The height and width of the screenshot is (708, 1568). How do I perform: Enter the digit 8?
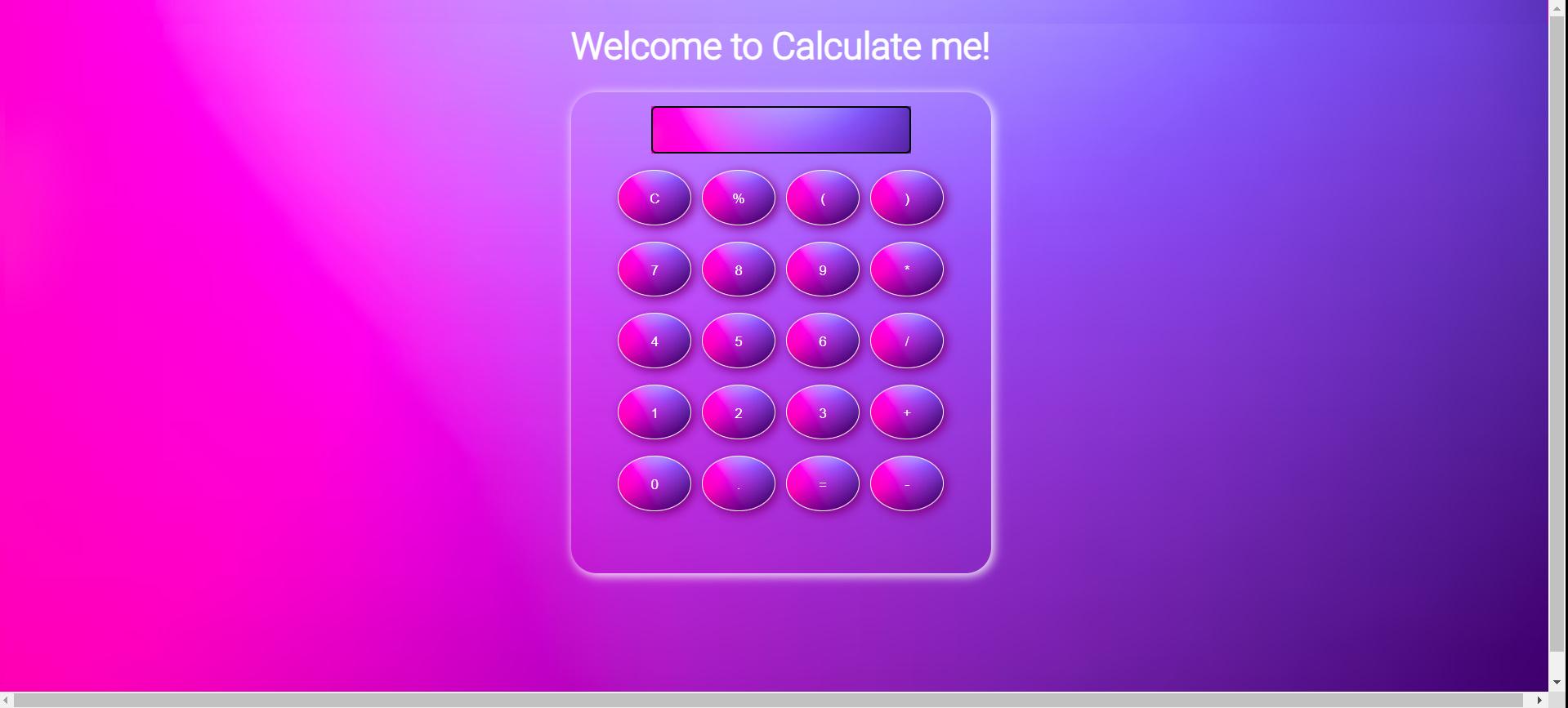739,269
